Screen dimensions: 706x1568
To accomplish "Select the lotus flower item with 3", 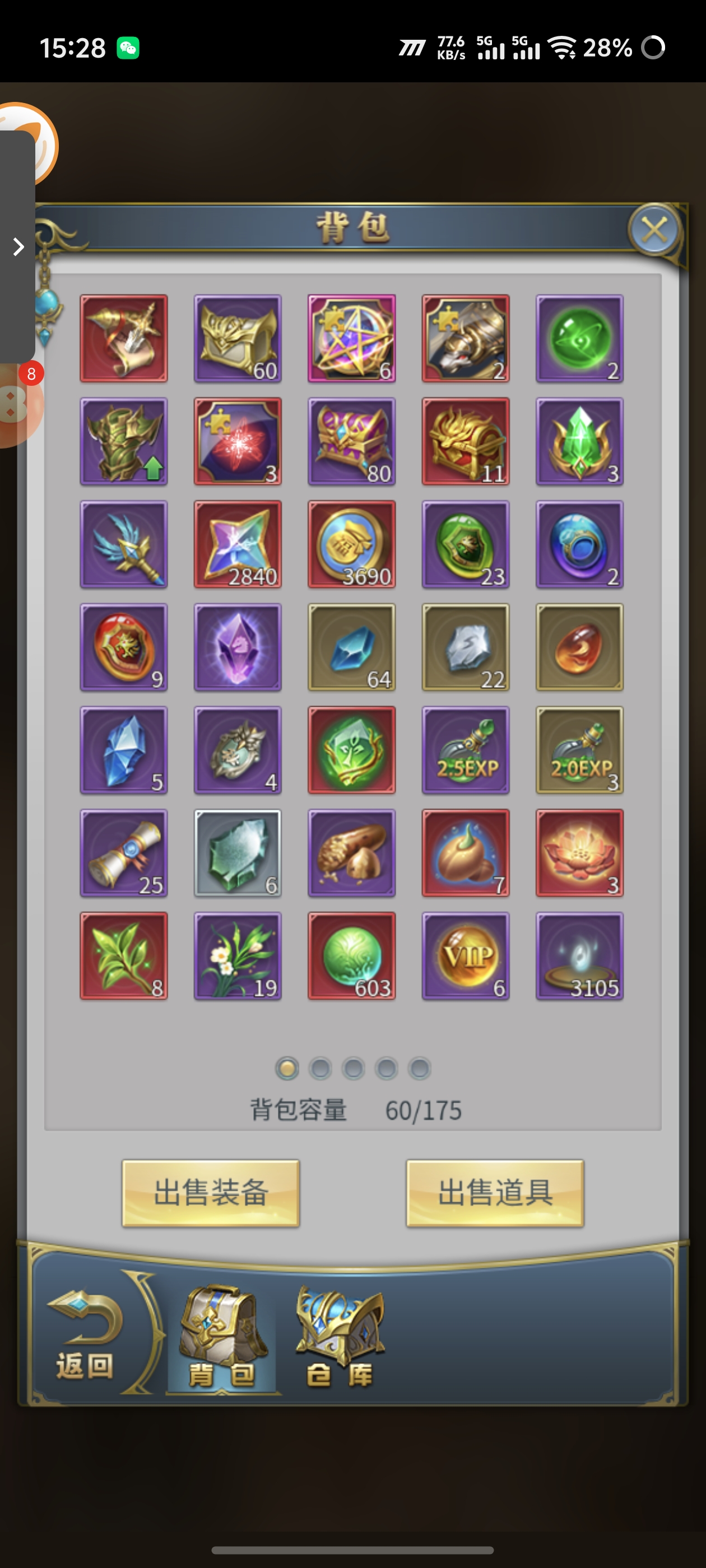I will pos(579,853).
